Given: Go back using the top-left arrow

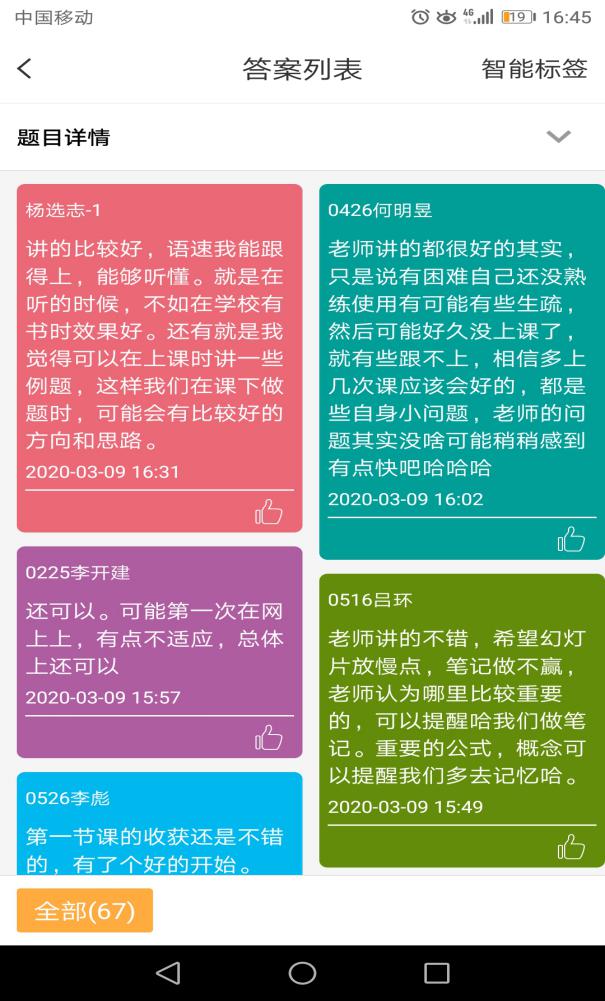Looking at the screenshot, I should coord(25,69).
